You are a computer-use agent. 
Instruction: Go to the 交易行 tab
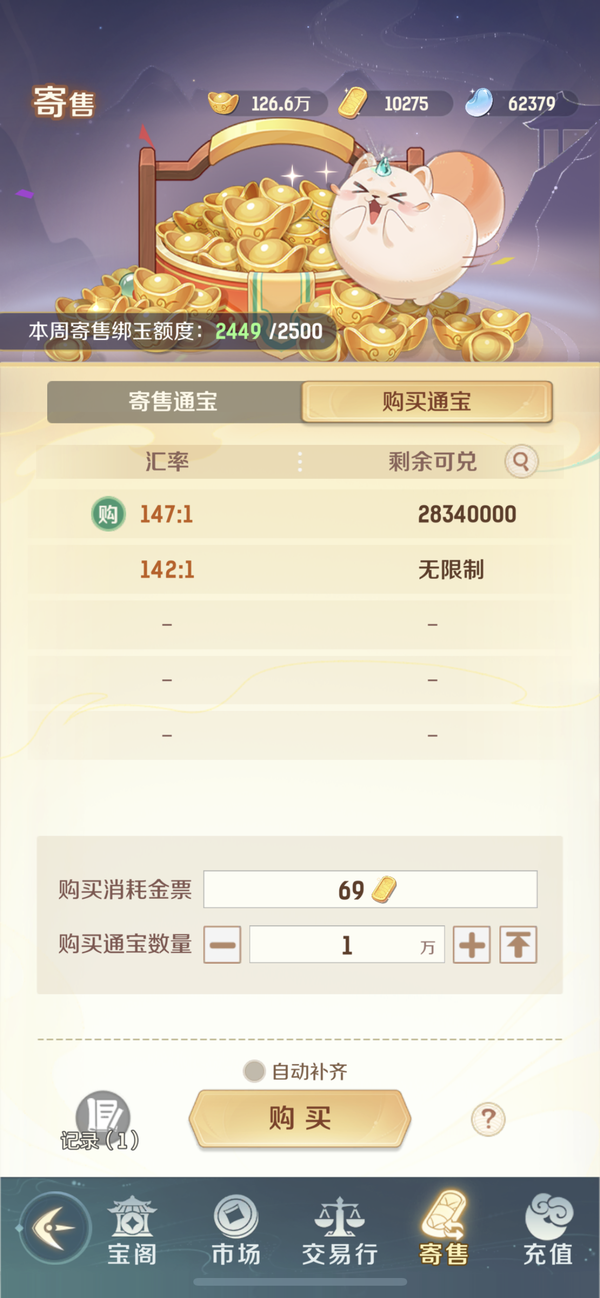[340, 1230]
